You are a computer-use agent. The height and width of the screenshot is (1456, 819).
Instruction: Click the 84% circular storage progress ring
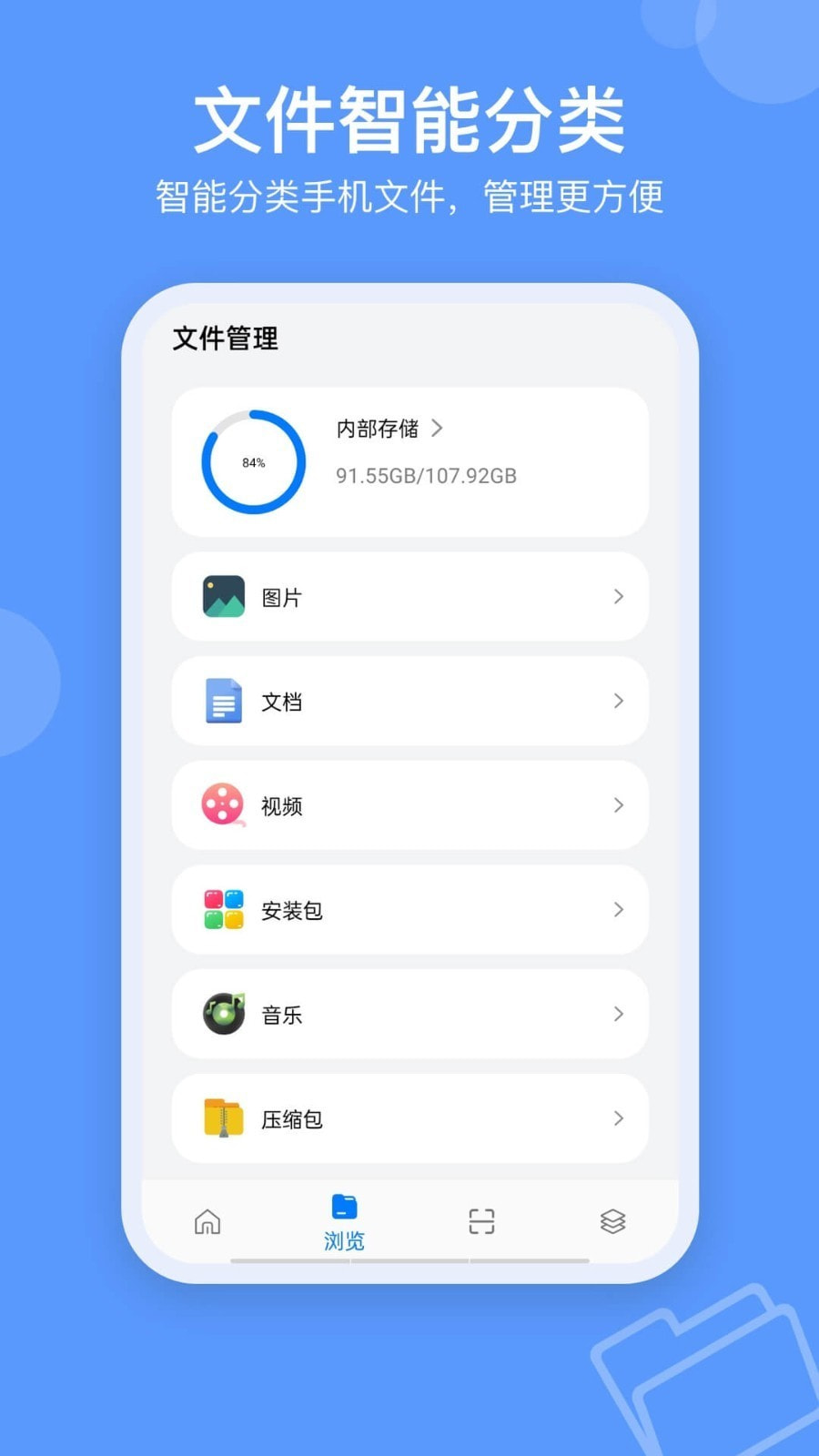click(x=251, y=461)
